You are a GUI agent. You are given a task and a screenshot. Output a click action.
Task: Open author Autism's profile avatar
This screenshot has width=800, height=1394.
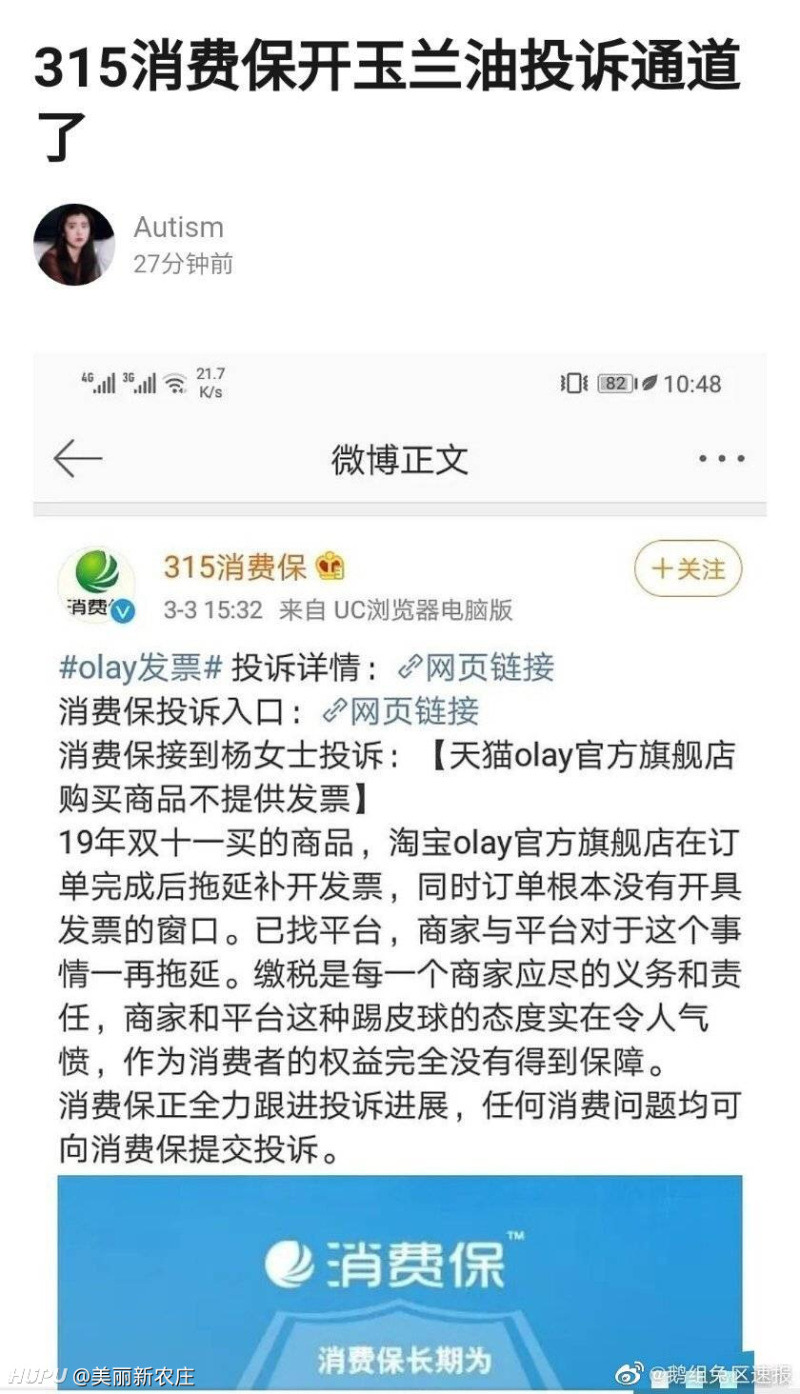click(x=75, y=245)
